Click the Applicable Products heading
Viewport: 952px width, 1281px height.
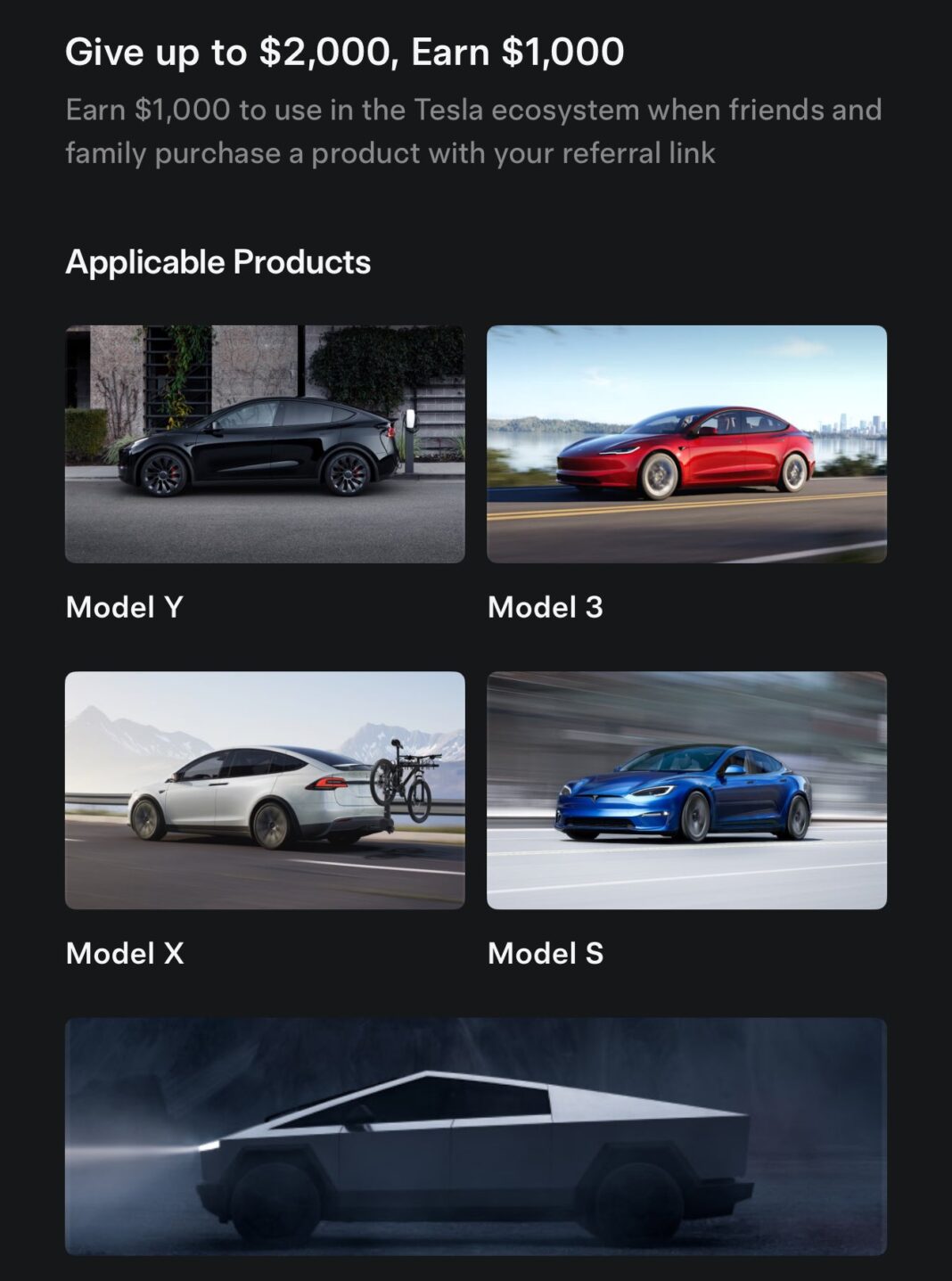point(219,262)
